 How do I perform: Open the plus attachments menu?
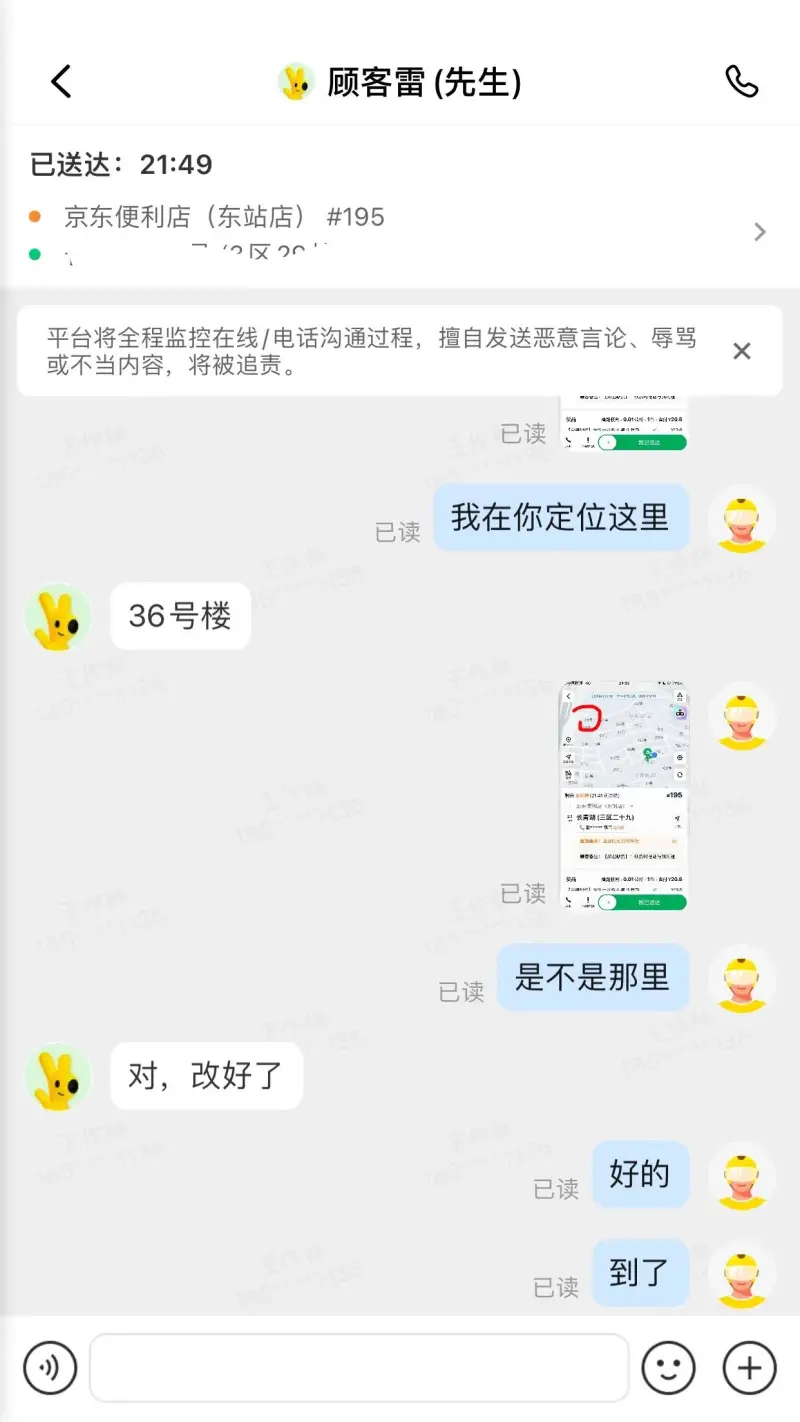click(x=749, y=1367)
